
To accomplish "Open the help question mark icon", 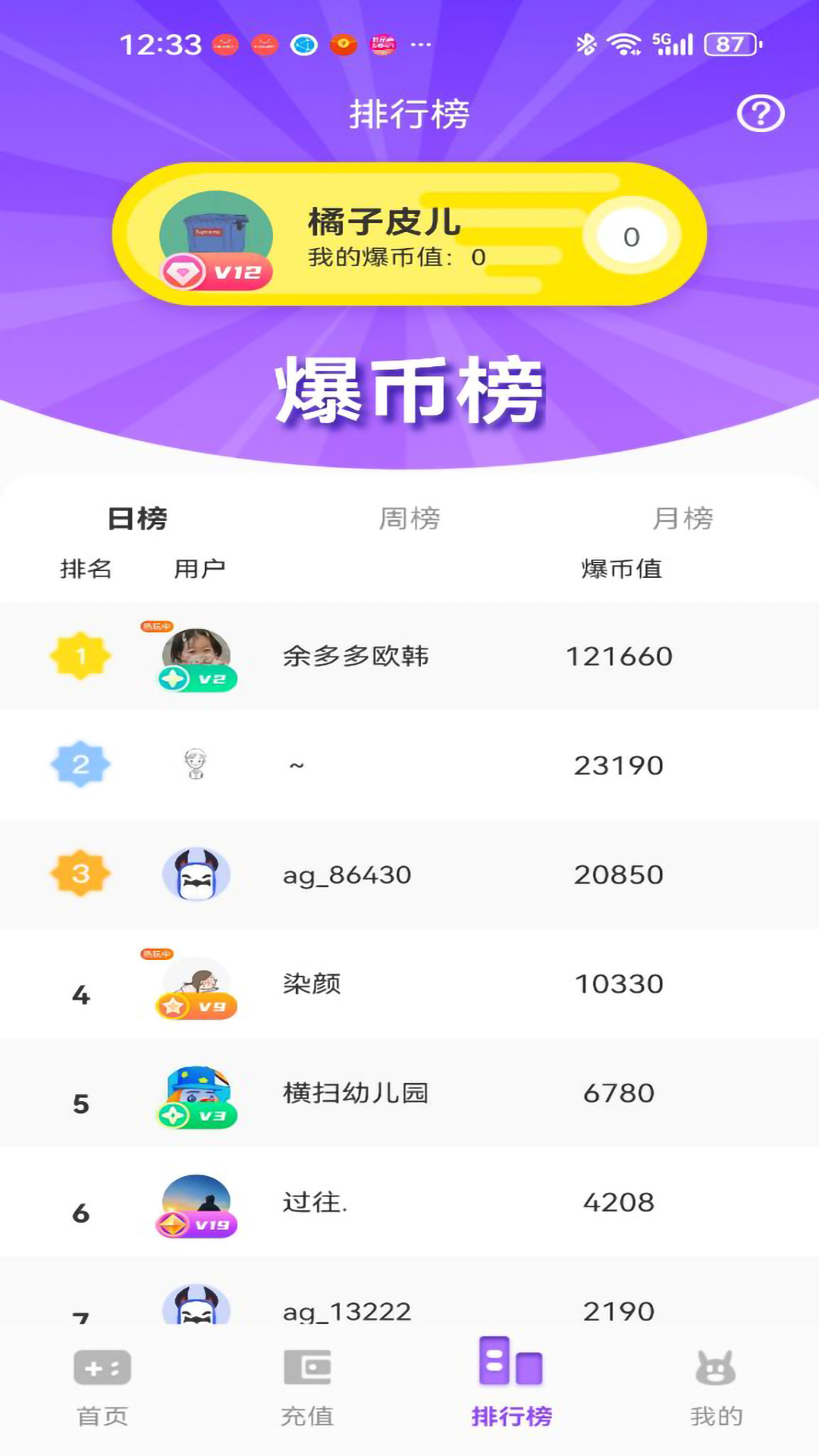I will (761, 115).
